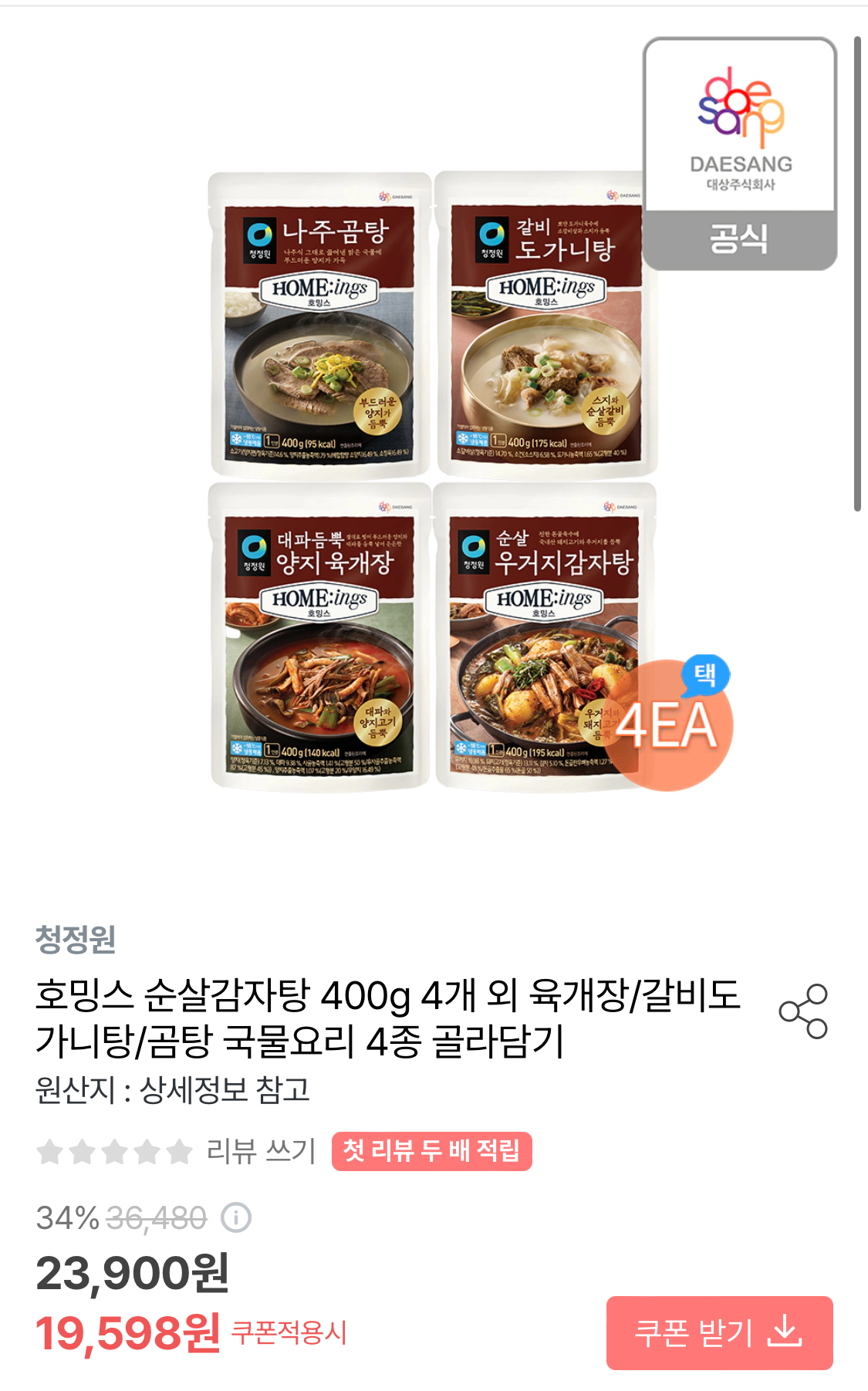Tap the 쿠폰 받기 coupon download button

719,1332
